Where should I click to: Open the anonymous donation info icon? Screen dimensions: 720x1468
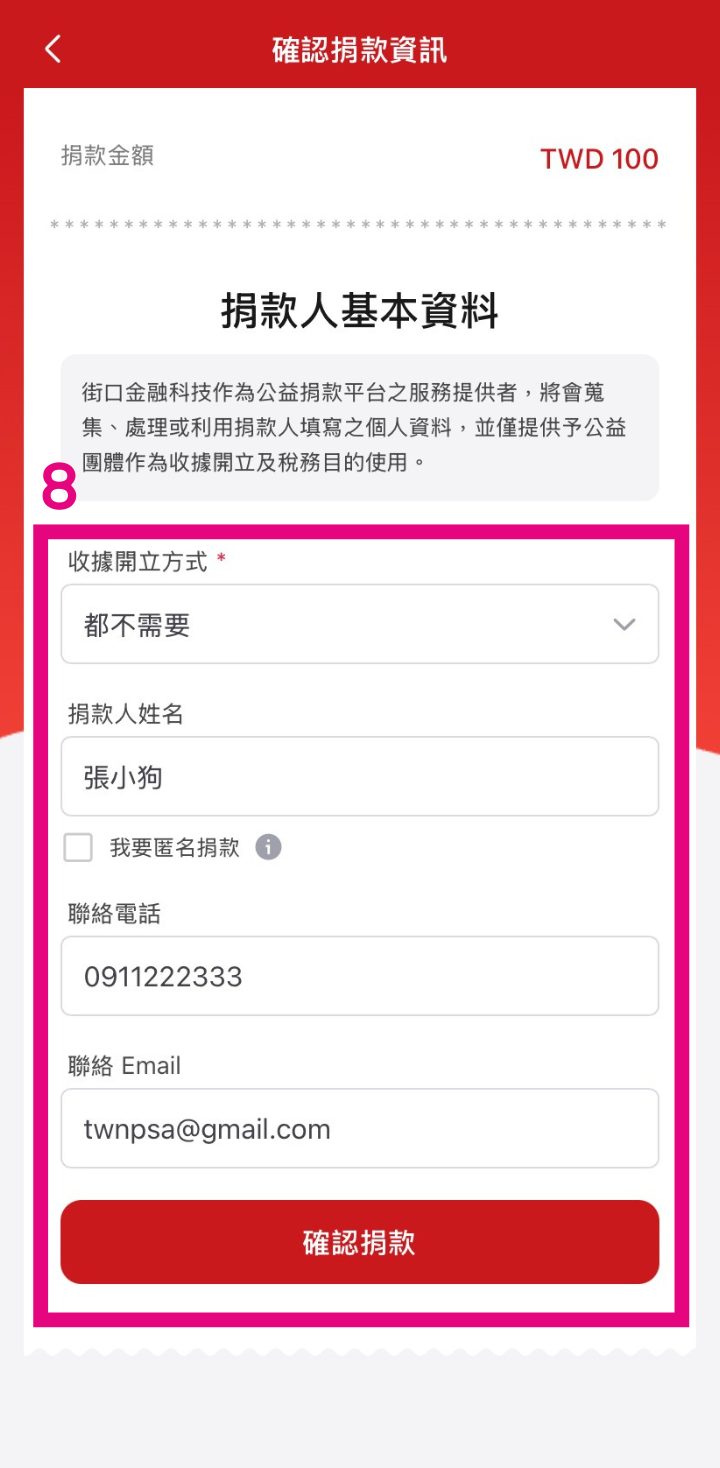268,848
